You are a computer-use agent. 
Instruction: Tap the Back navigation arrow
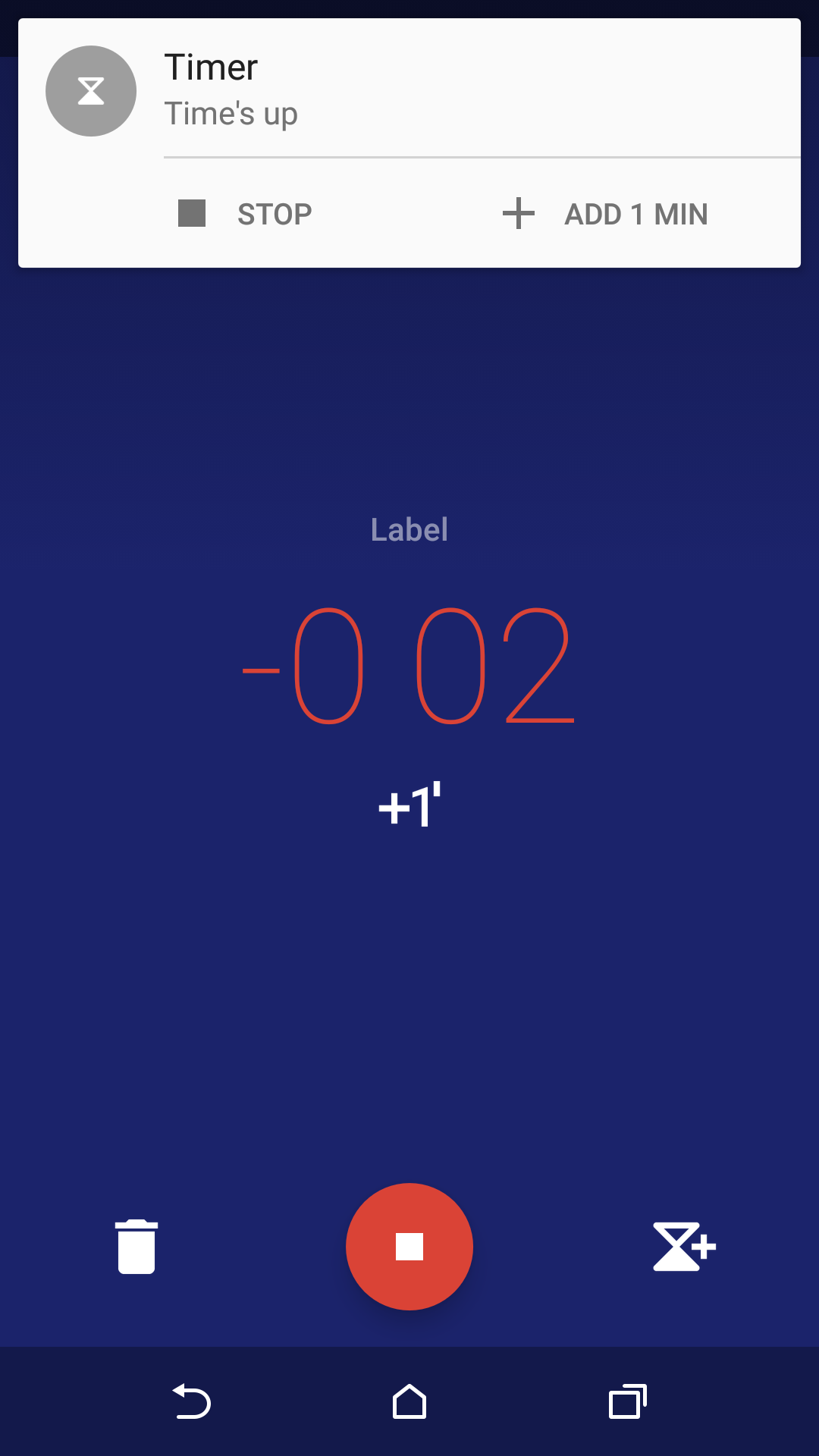[192, 1401]
